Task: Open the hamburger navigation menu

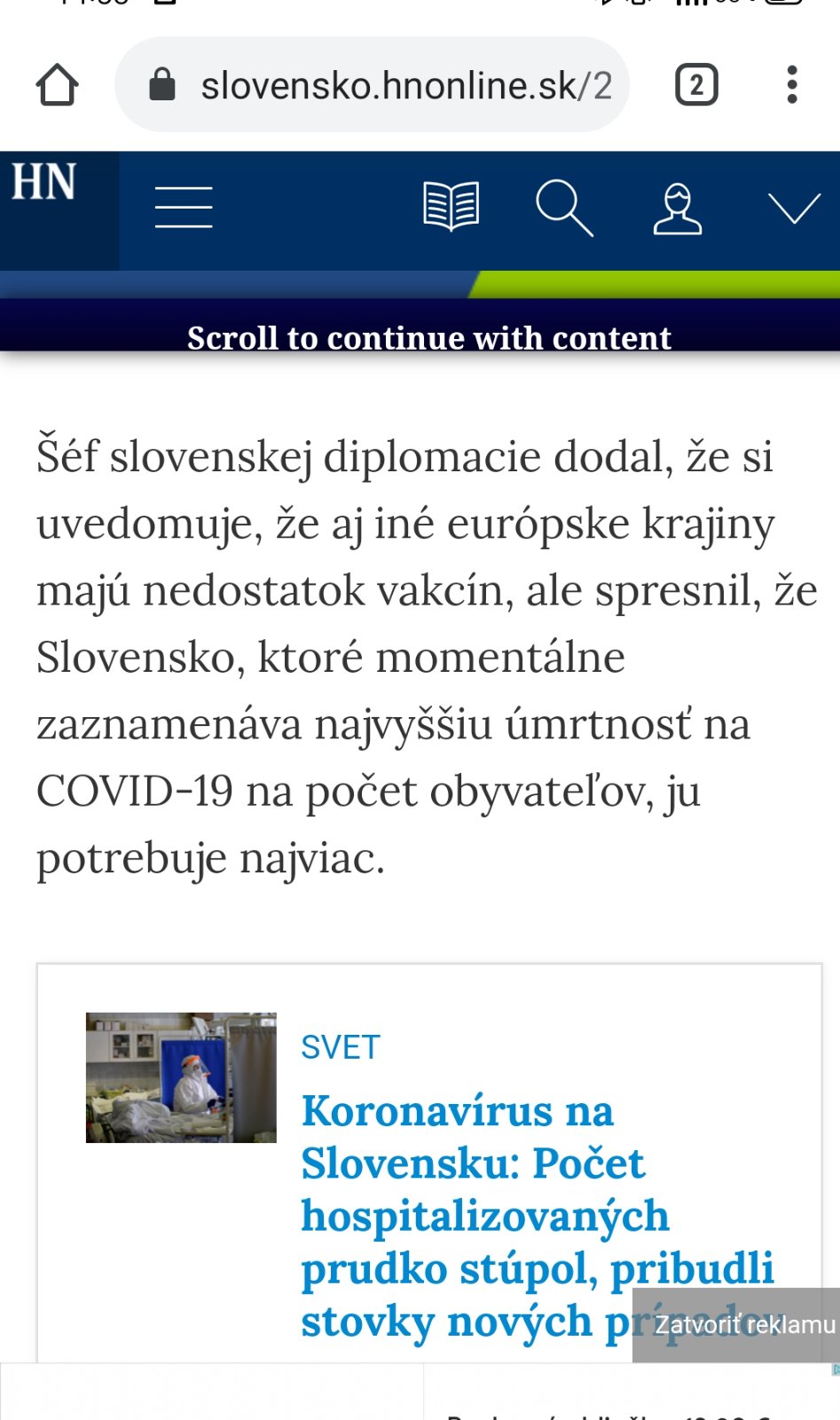Action: [184, 208]
